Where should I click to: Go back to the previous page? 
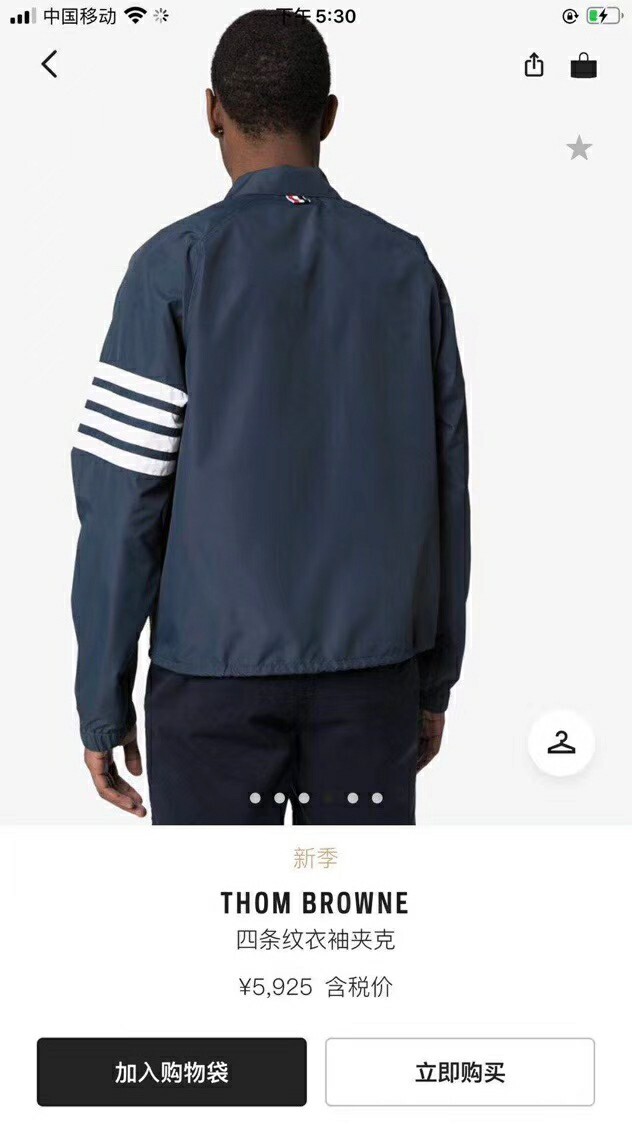tap(49, 64)
